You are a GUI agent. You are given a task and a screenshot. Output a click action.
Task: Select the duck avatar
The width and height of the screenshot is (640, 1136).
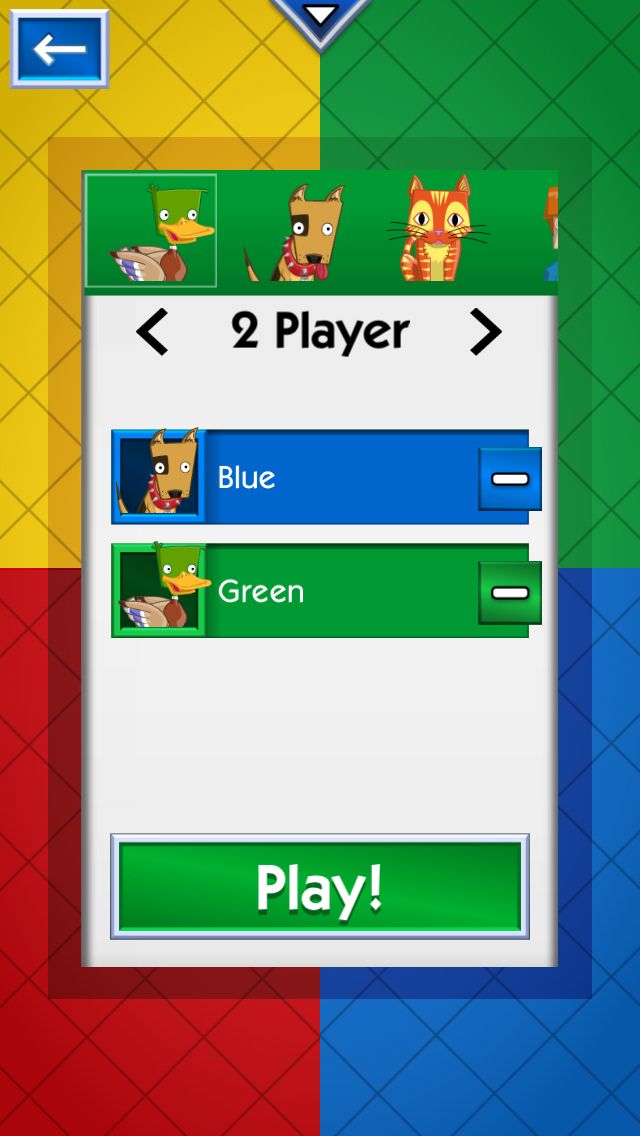[x=151, y=230]
